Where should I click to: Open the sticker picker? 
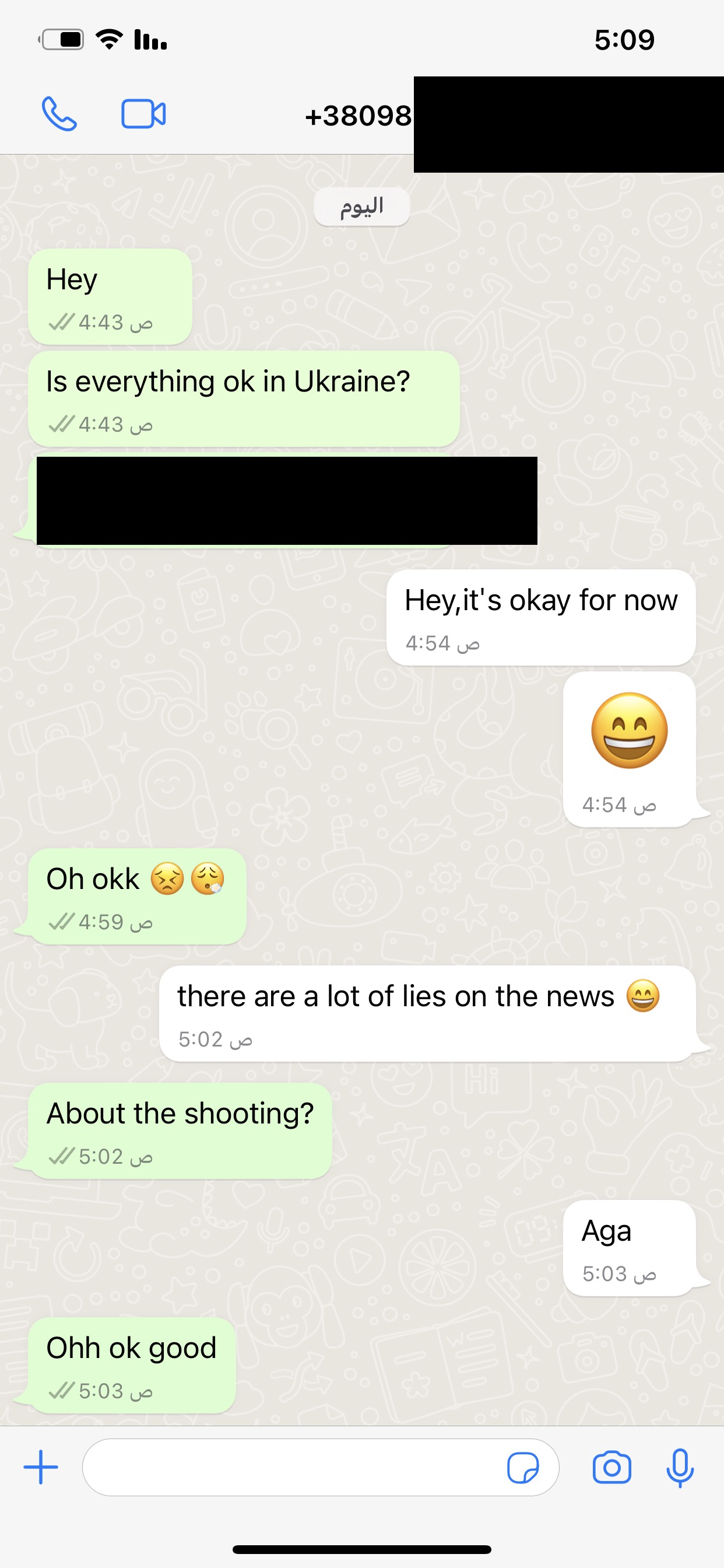(x=523, y=1468)
